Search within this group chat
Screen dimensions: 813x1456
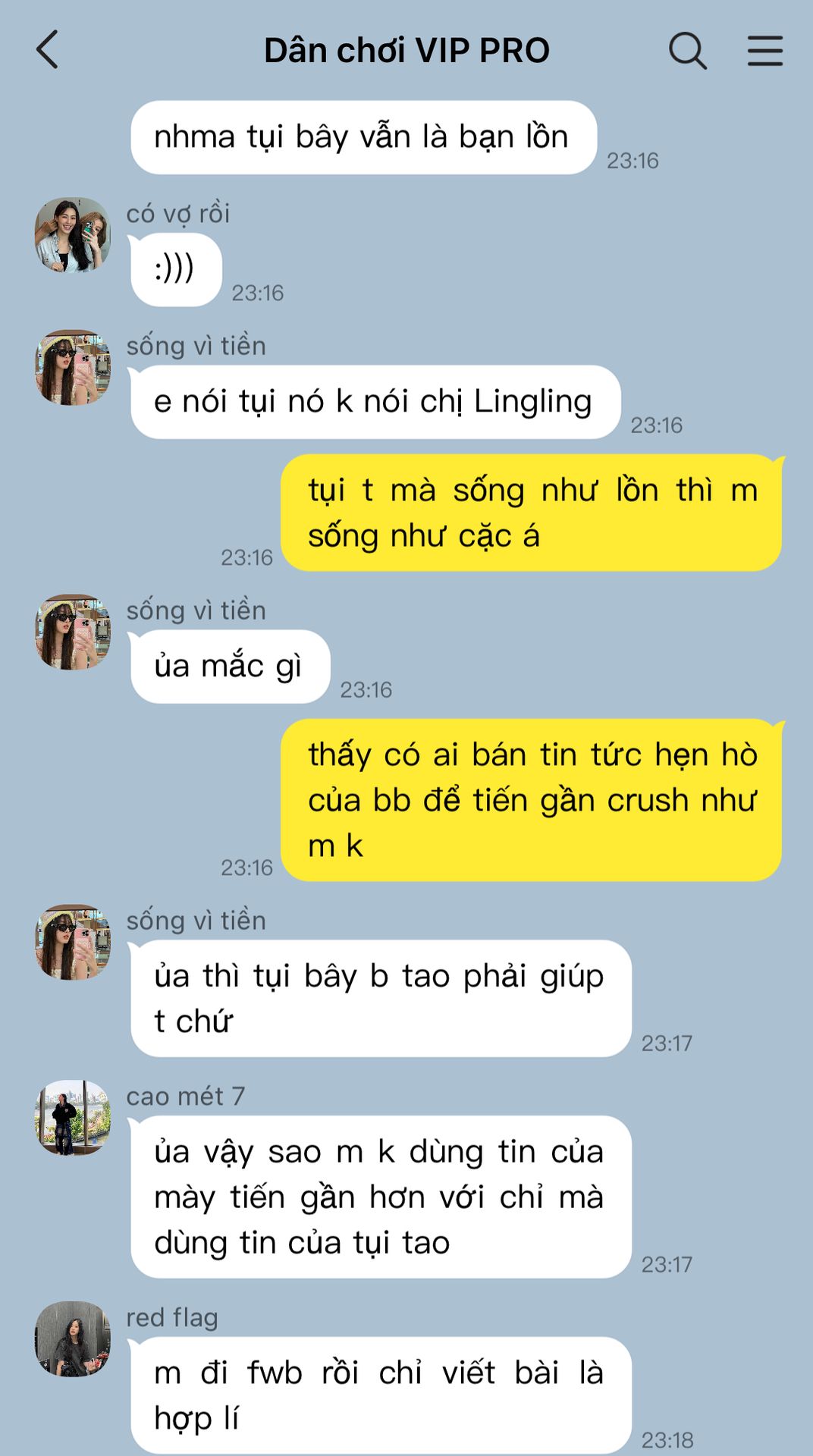(x=687, y=51)
